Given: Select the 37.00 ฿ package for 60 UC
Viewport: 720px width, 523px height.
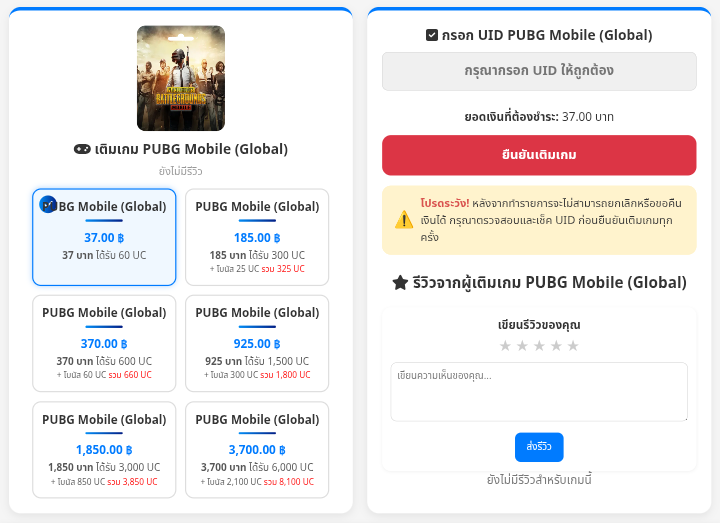Looking at the screenshot, I should pyautogui.click(x=104, y=237).
